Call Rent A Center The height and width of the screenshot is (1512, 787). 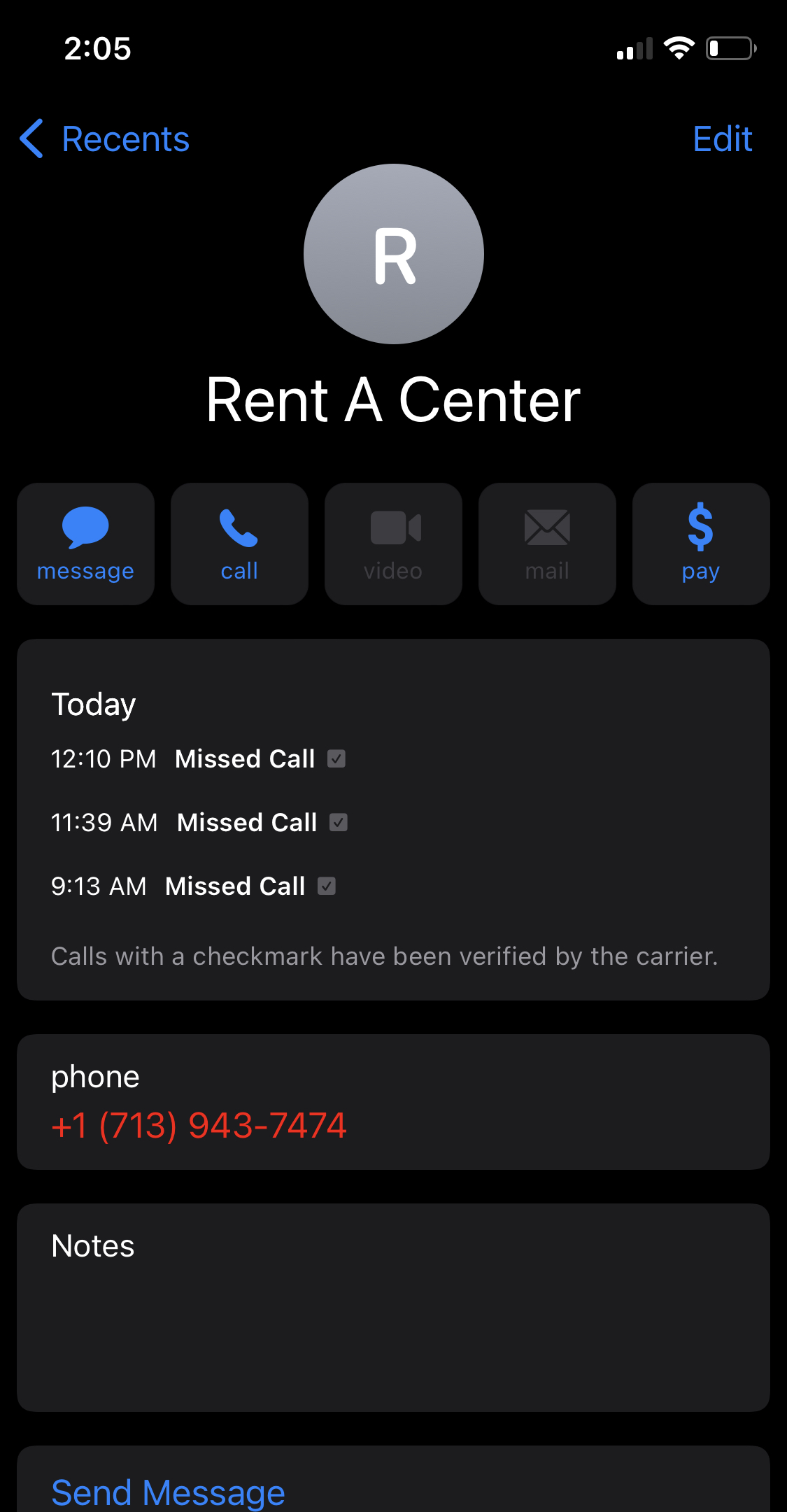(239, 544)
